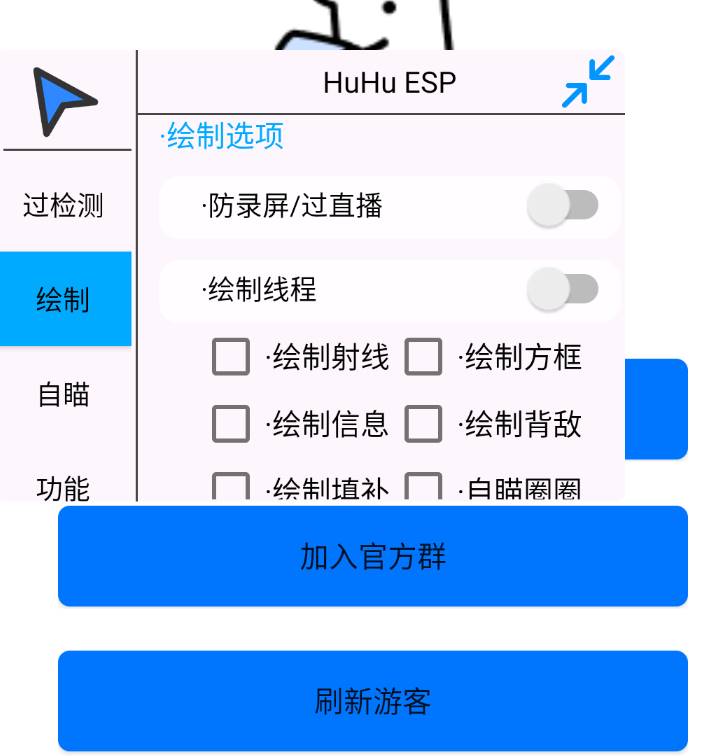Image resolution: width=715 pixels, height=756 pixels.
Task: Check the 绘制射线 checkbox
Action: pyautogui.click(x=231, y=357)
